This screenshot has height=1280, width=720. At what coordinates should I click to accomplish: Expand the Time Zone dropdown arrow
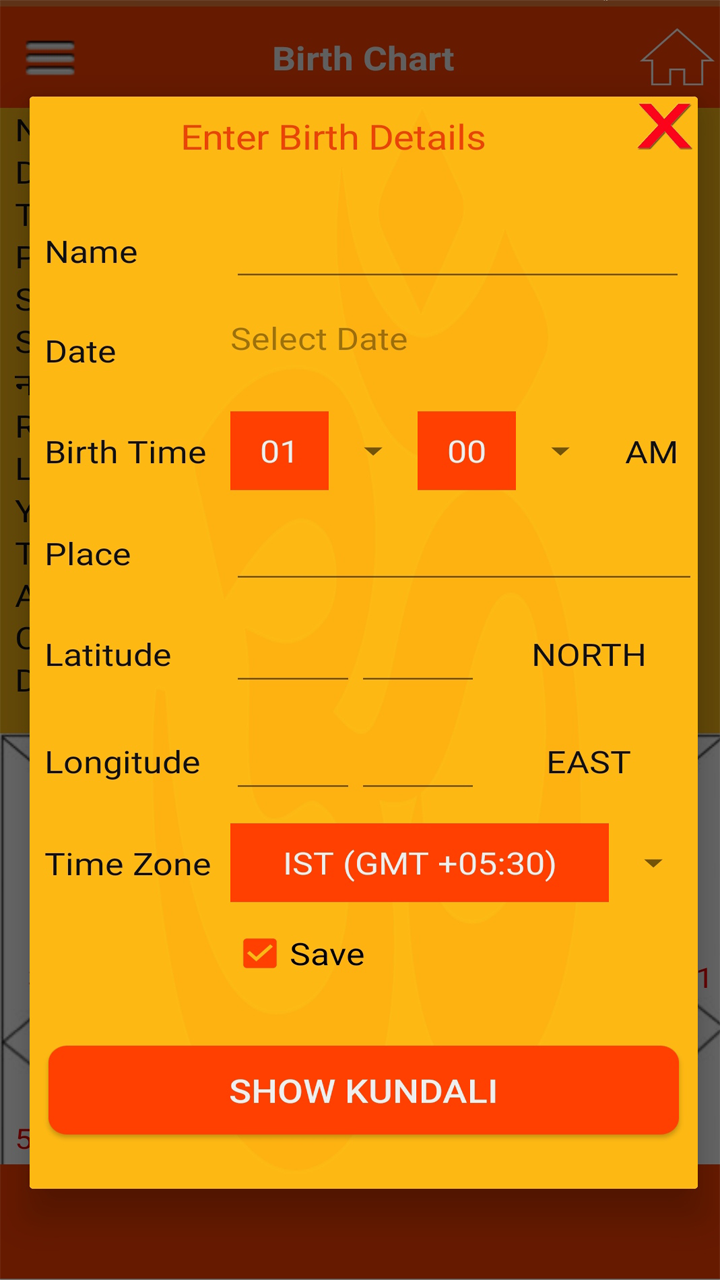tap(653, 863)
